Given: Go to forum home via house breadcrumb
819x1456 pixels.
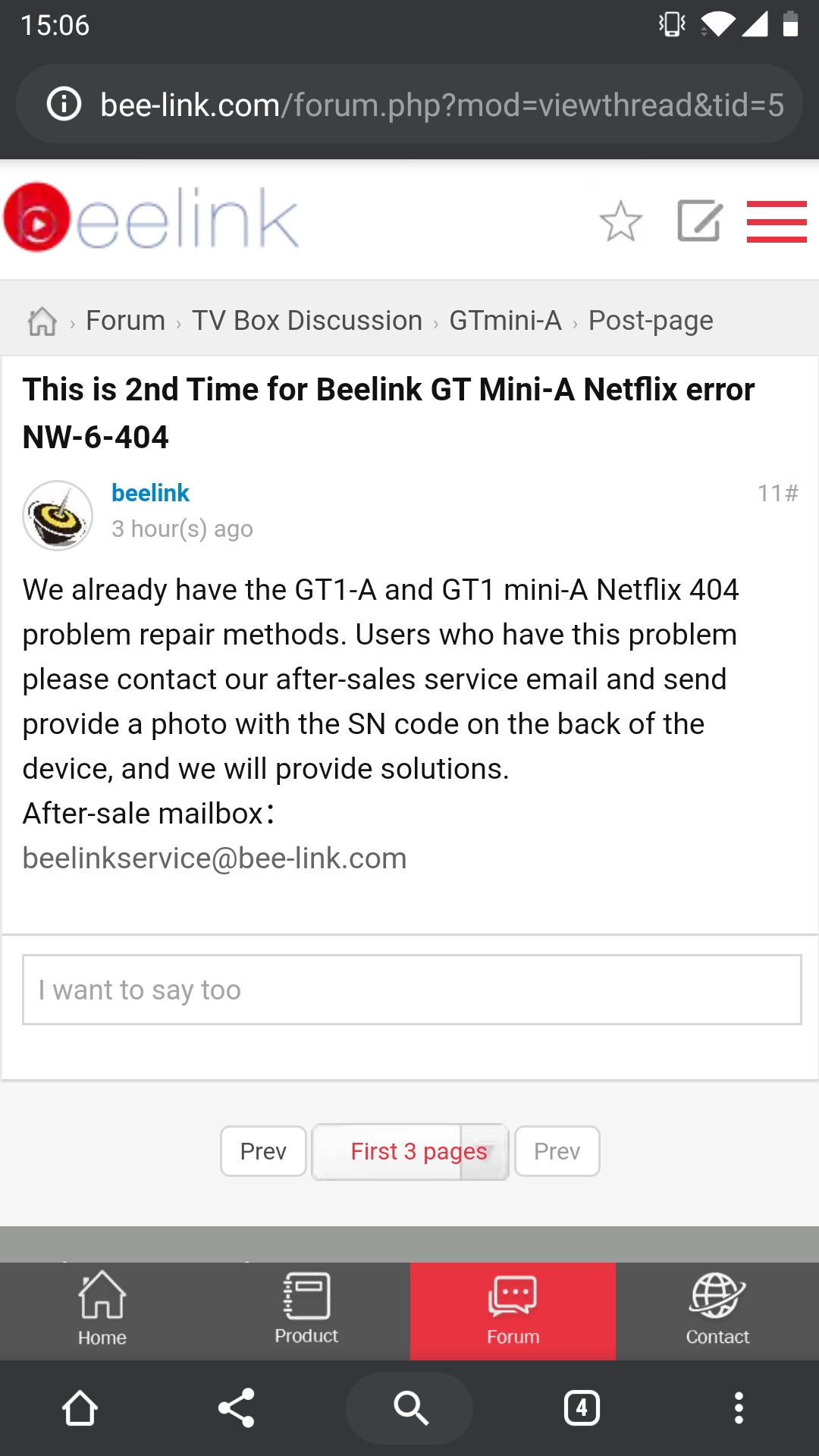Looking at the screenshot, I should coord(42,322).
